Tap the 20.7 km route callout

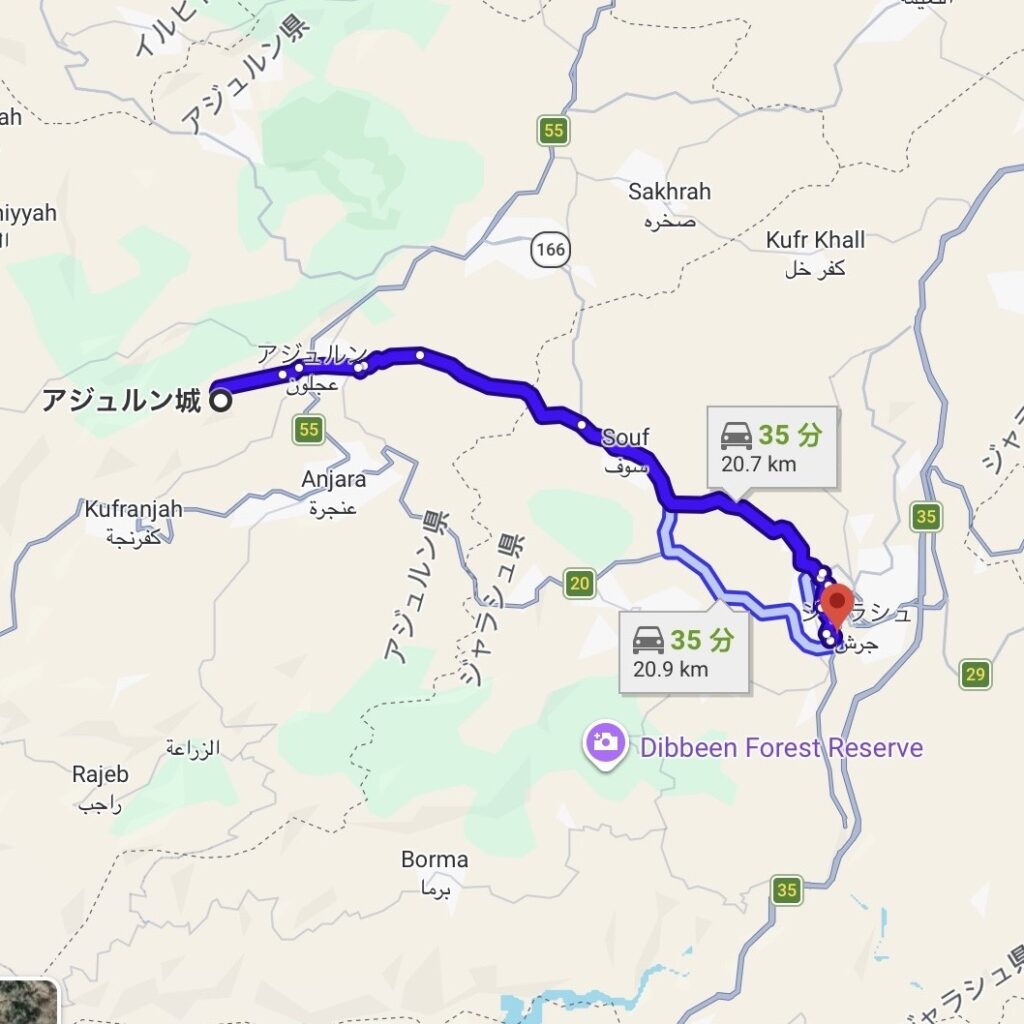(772, 446)
